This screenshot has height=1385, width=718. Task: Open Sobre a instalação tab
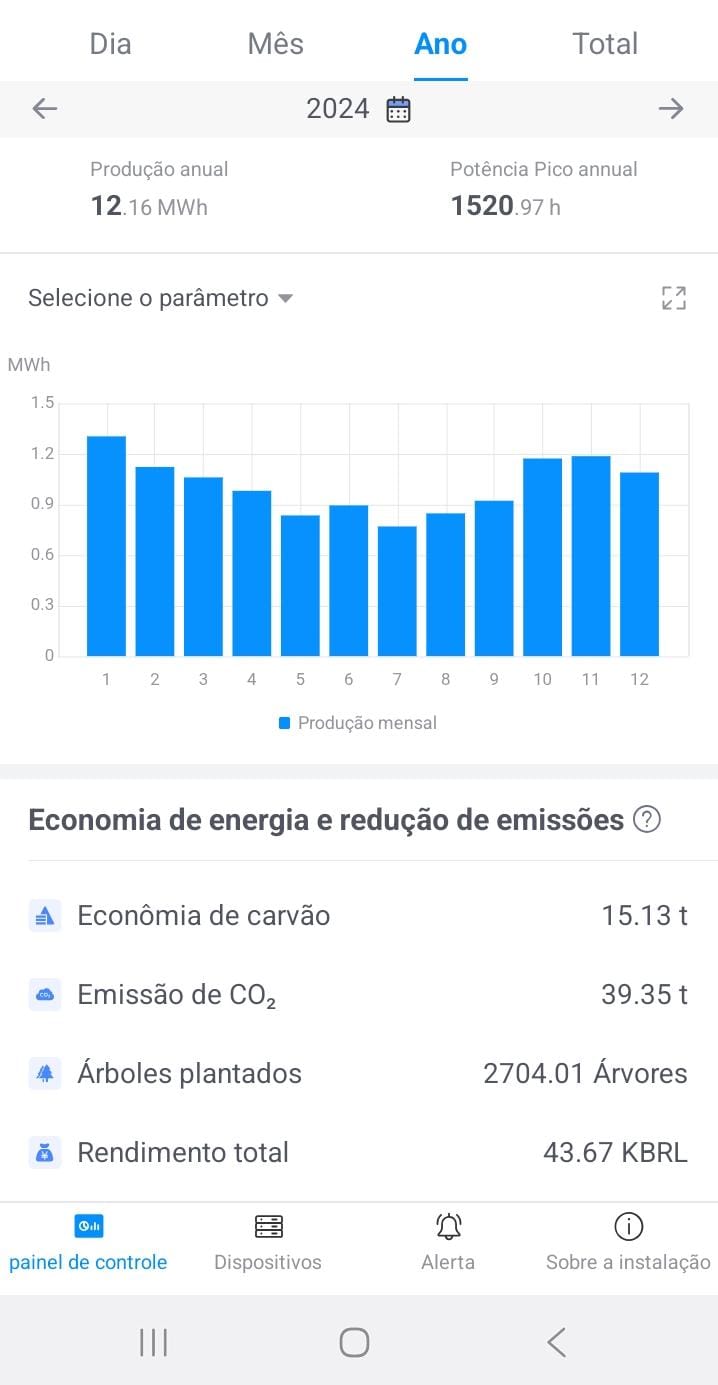pos(628,1242)
